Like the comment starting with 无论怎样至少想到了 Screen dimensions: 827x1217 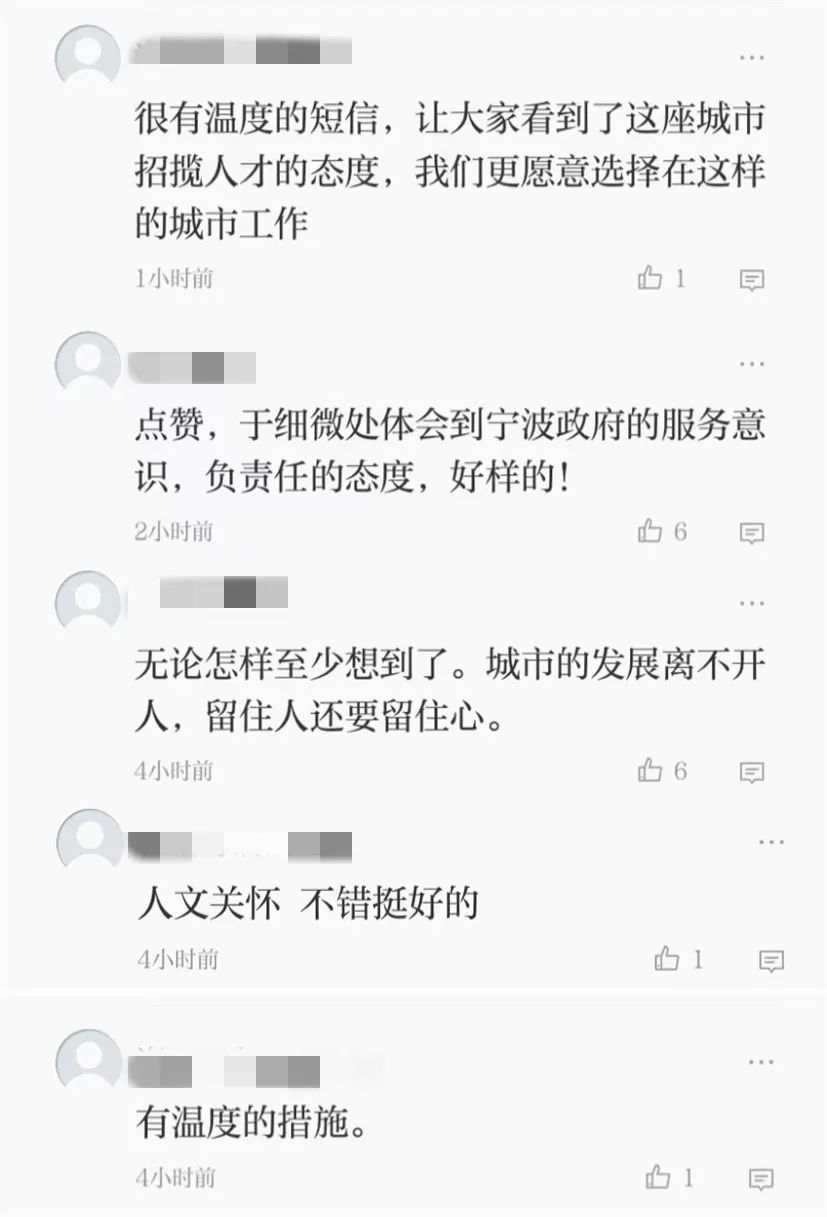[x=651, y=770]
